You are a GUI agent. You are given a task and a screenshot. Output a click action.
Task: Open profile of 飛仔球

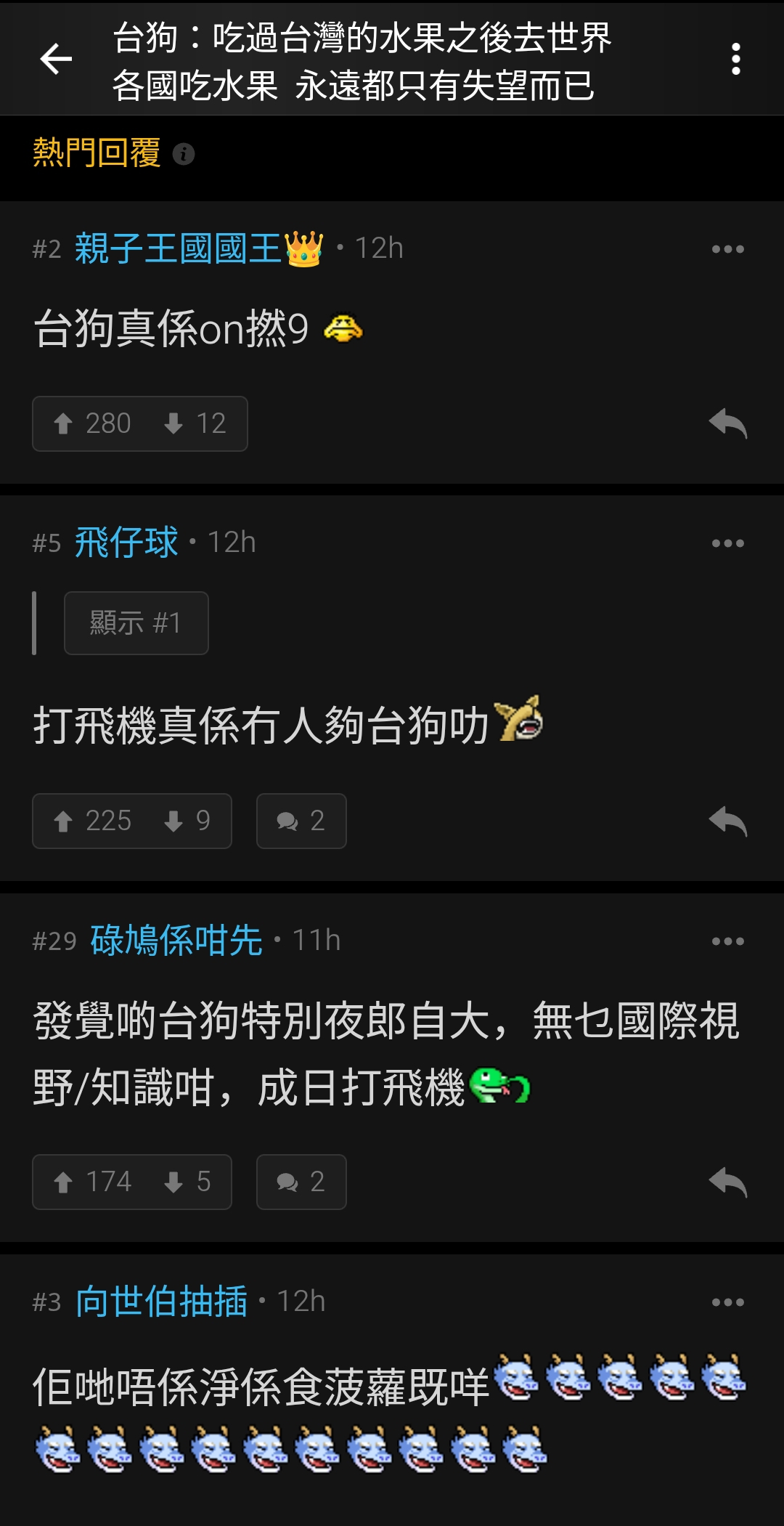(126, 543)
